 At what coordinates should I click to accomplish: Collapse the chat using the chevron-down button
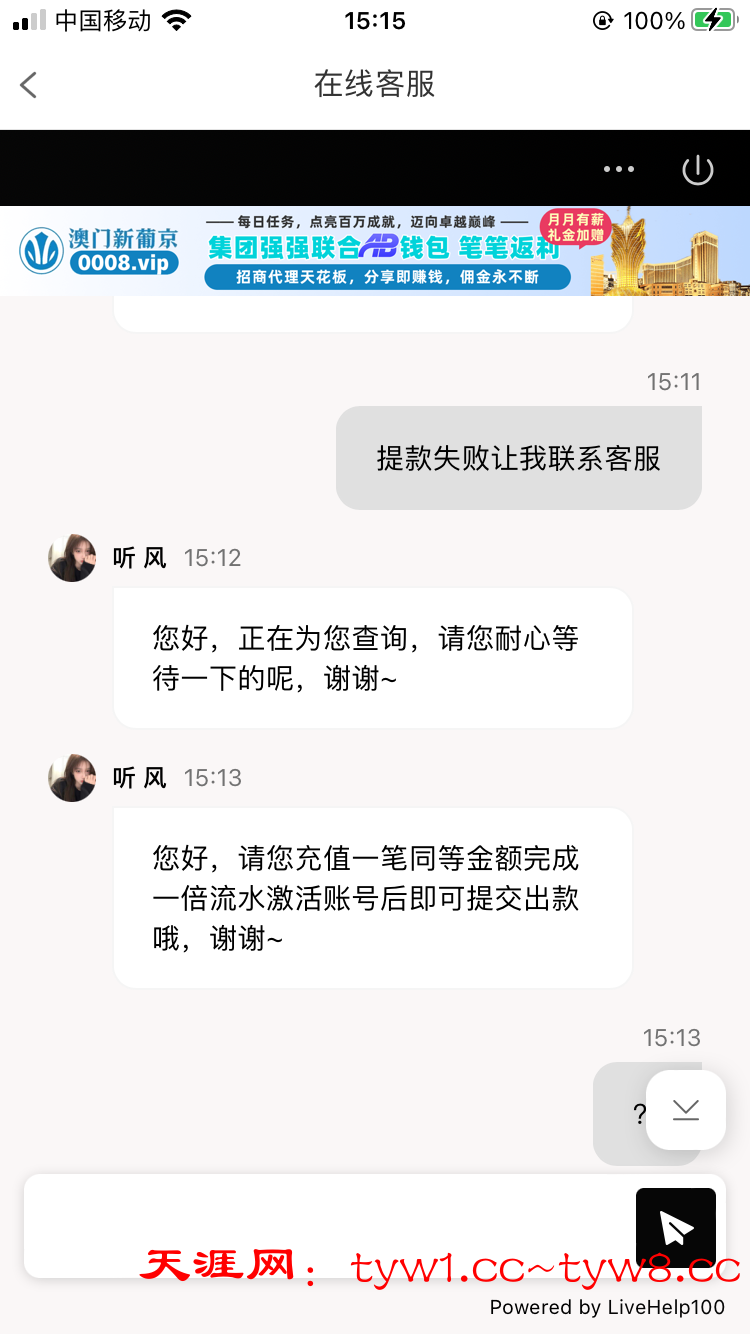click(685, 1111)
